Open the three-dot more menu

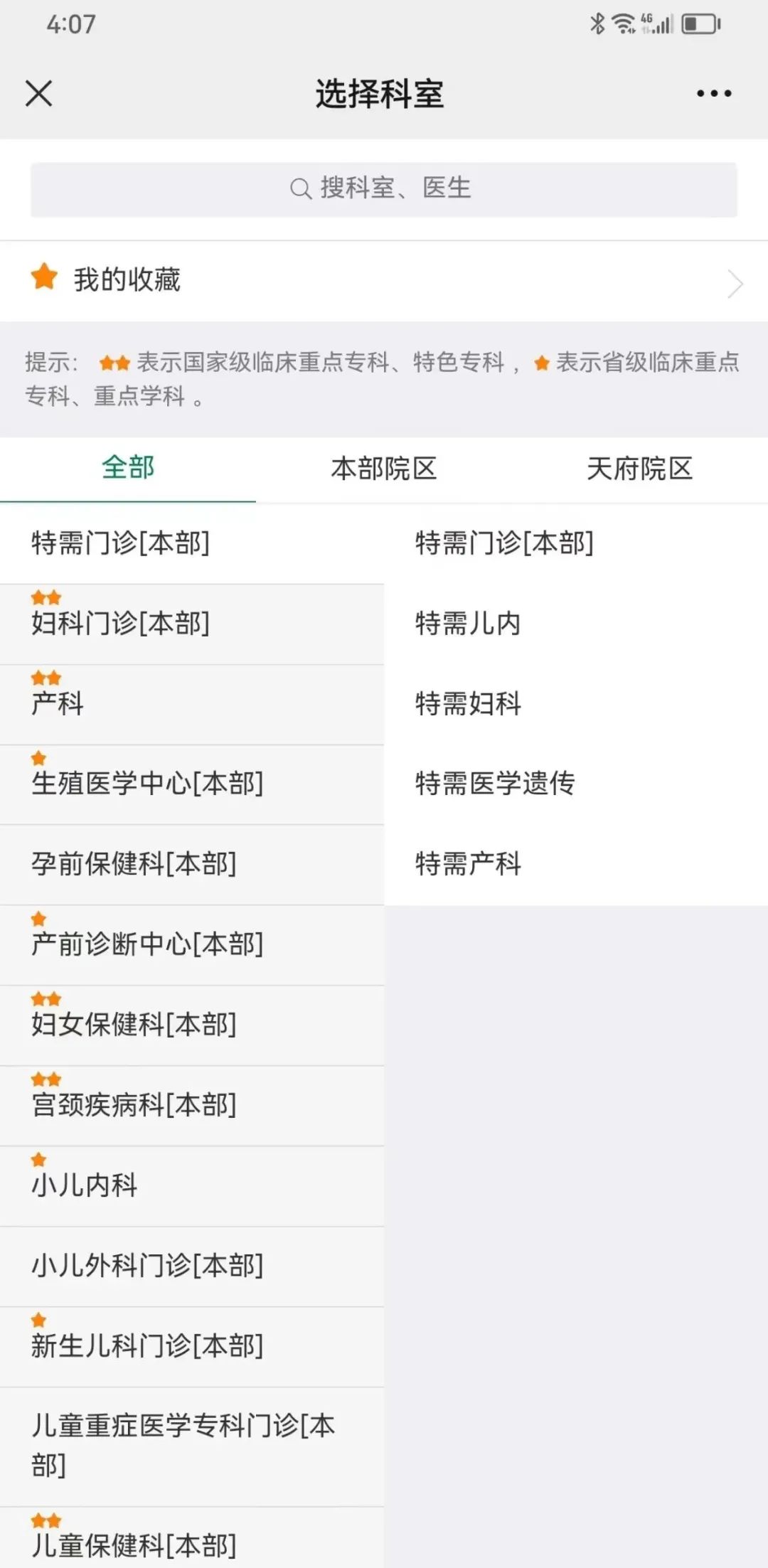(713, 93)
